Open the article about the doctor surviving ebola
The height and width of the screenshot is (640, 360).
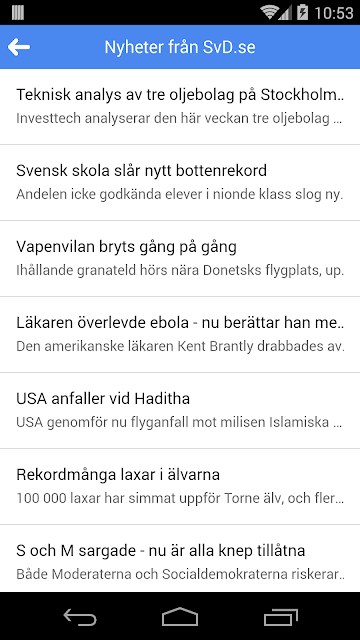[180, 335]
